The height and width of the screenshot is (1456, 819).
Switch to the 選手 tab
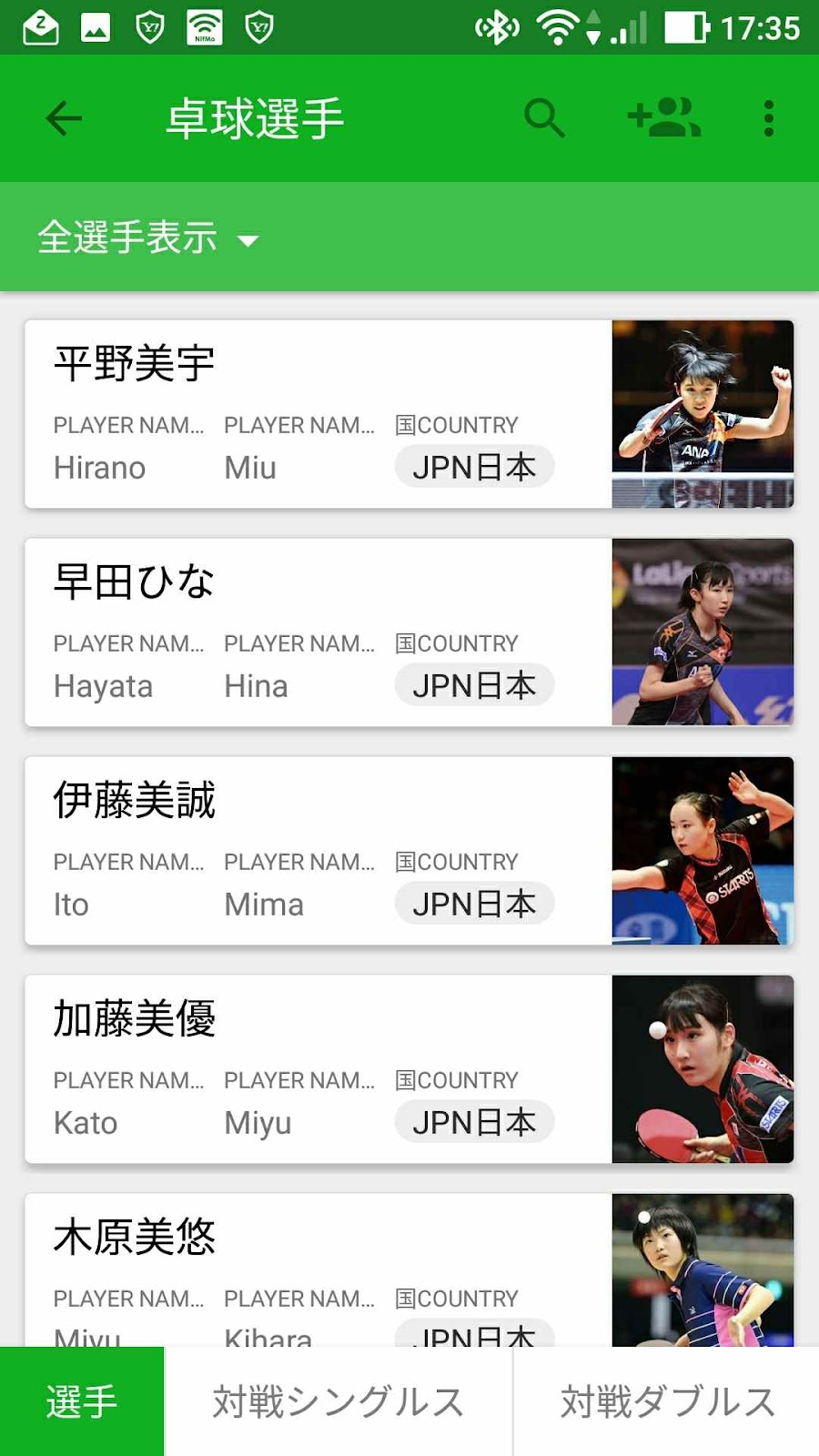82,1401
